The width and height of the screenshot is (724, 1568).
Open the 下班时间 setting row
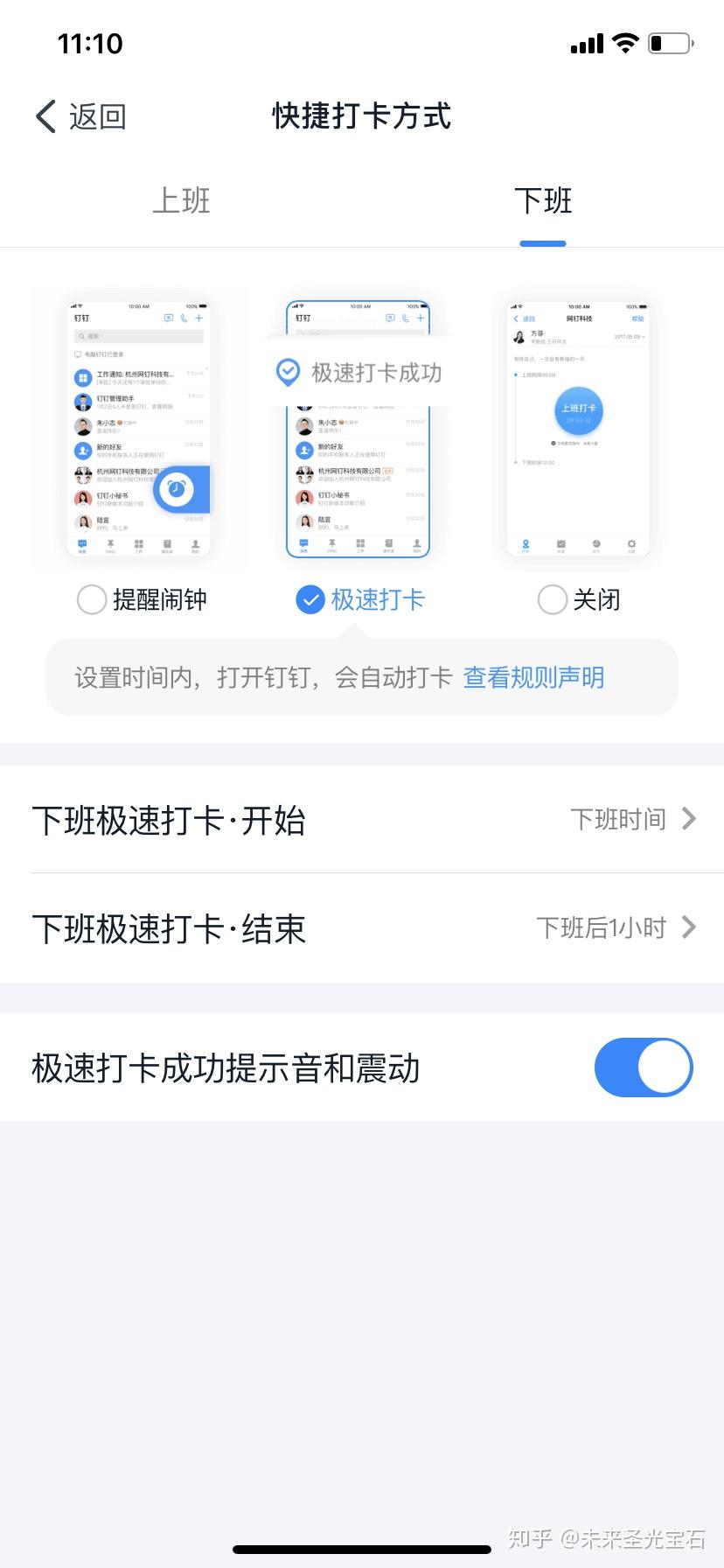tap(617, 820)
